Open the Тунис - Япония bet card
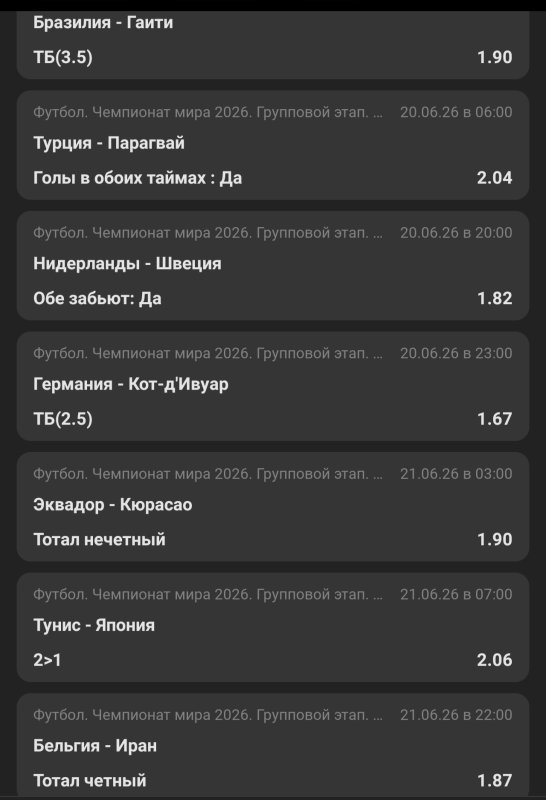The width and height of the screenshot is (546, 800). (273, 627)
